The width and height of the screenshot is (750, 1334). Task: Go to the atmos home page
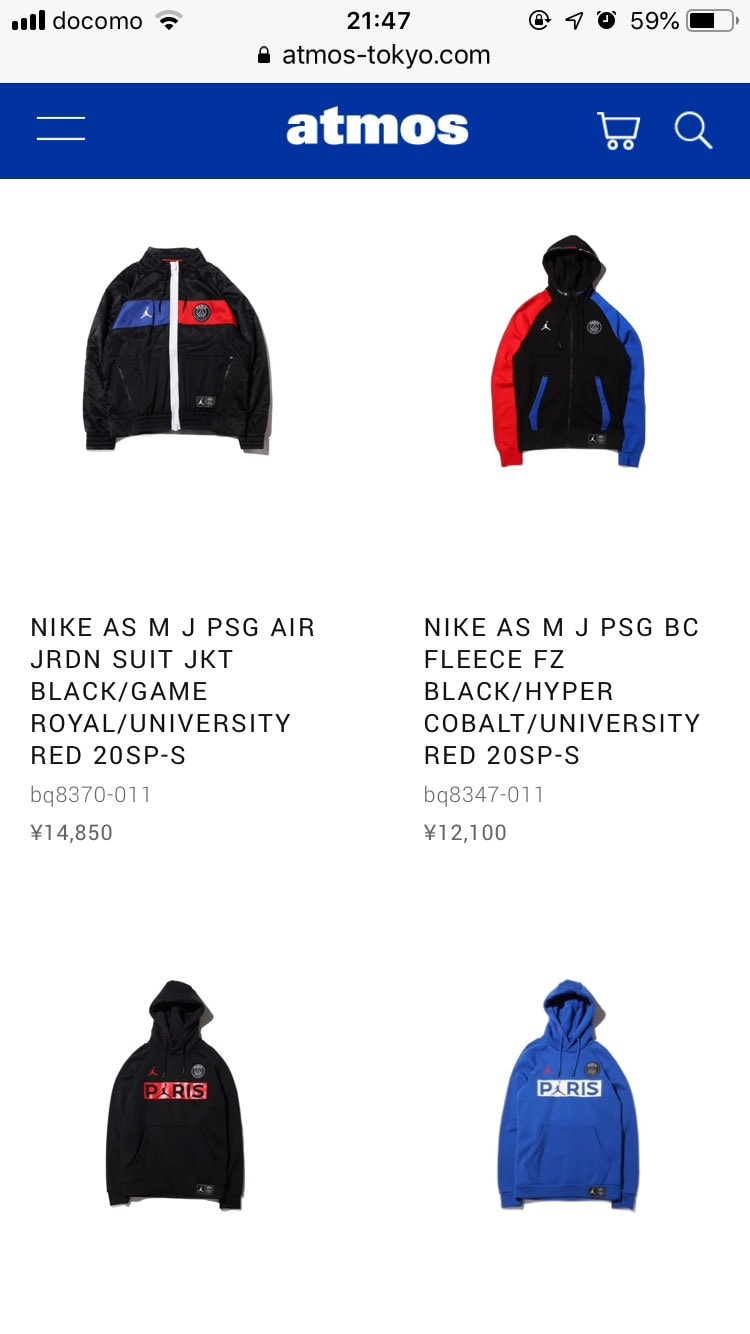(377, 128)
